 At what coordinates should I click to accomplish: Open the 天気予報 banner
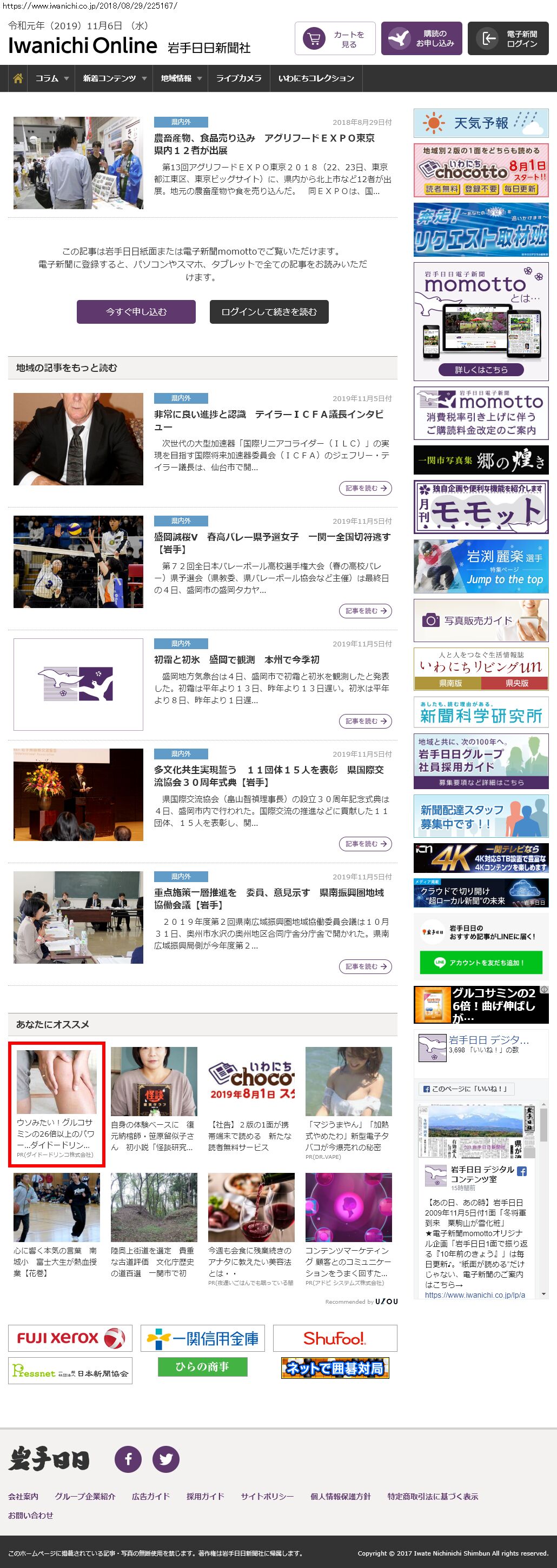click(x=480, y=123)
